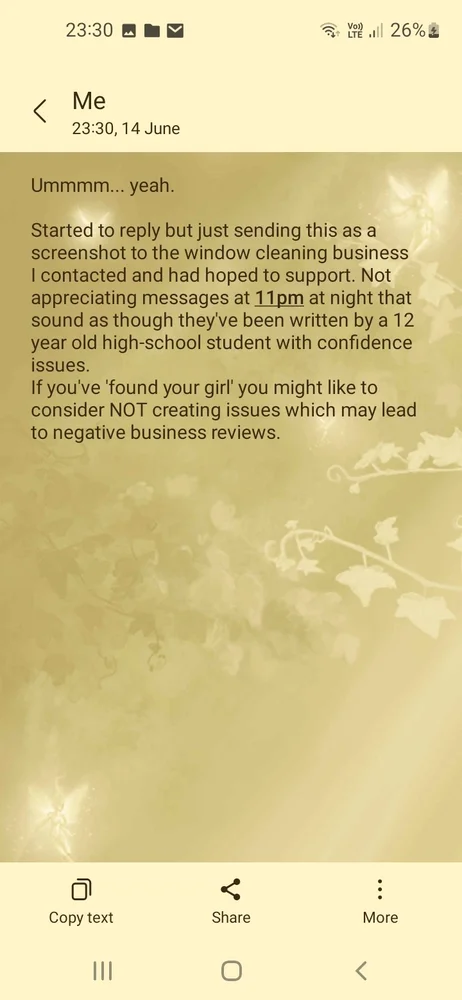
Task: Go to the home screen
Action: [231, 971]
